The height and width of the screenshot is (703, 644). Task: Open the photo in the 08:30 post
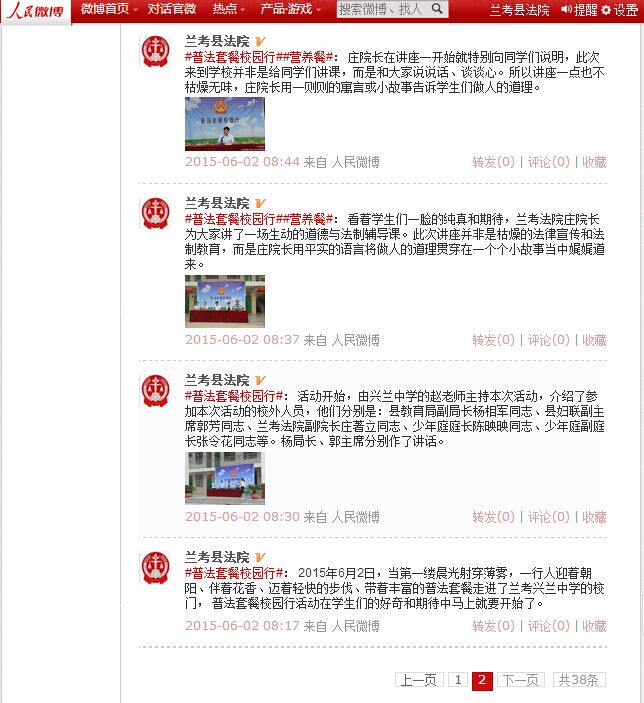coord(225,478)
